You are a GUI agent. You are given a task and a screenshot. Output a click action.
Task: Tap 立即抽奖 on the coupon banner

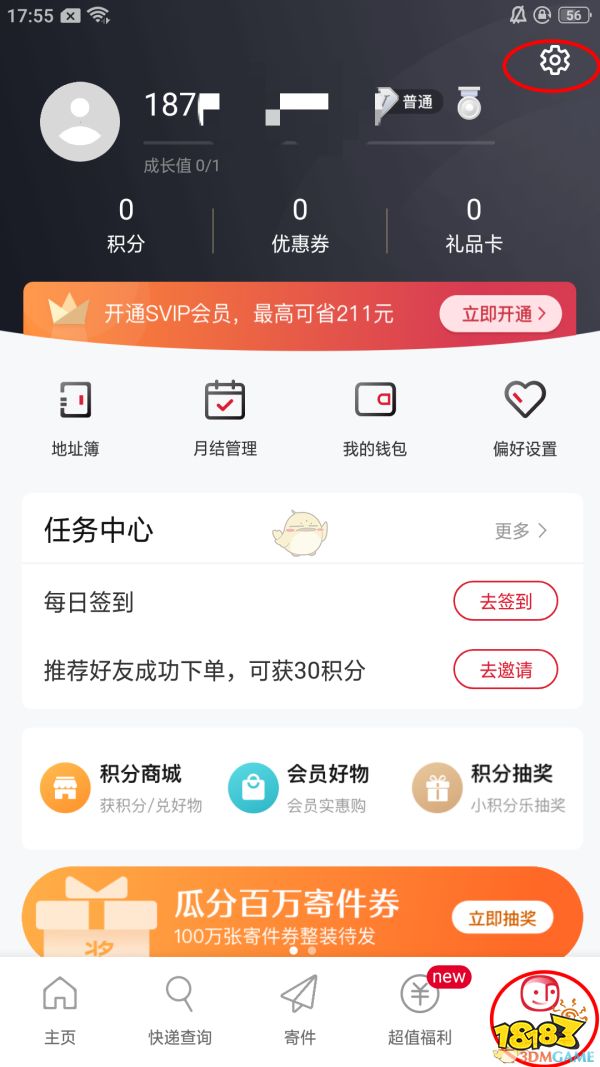[x=502, y=918]
